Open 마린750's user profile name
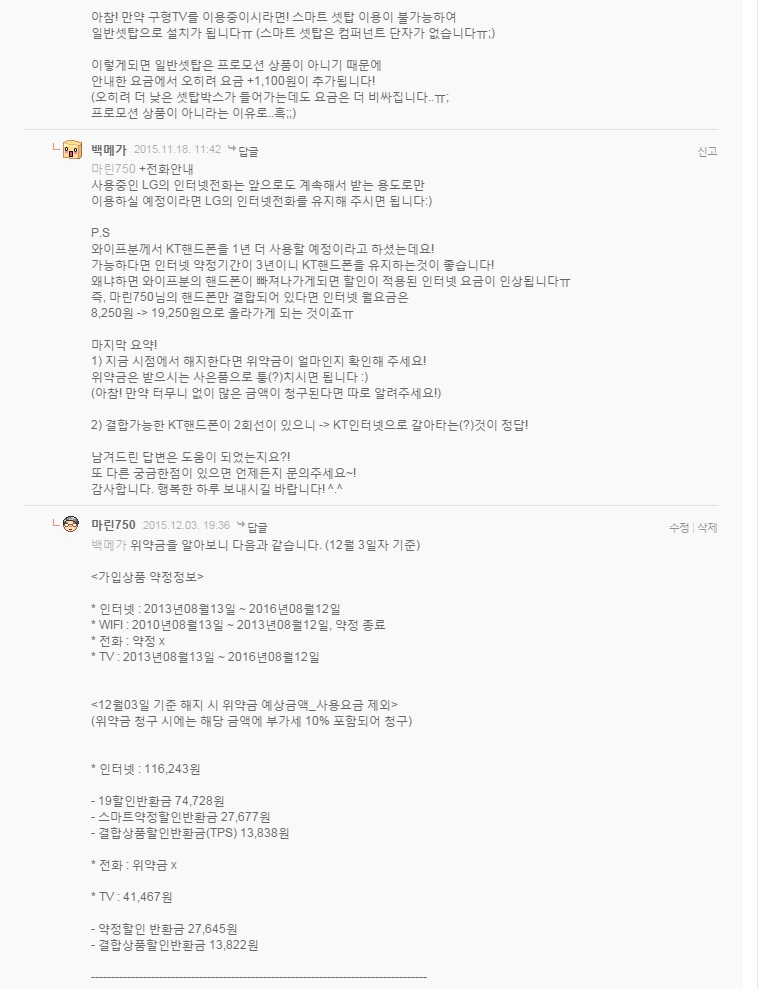This screenshot has height=989, width=767. coord(113,526)
